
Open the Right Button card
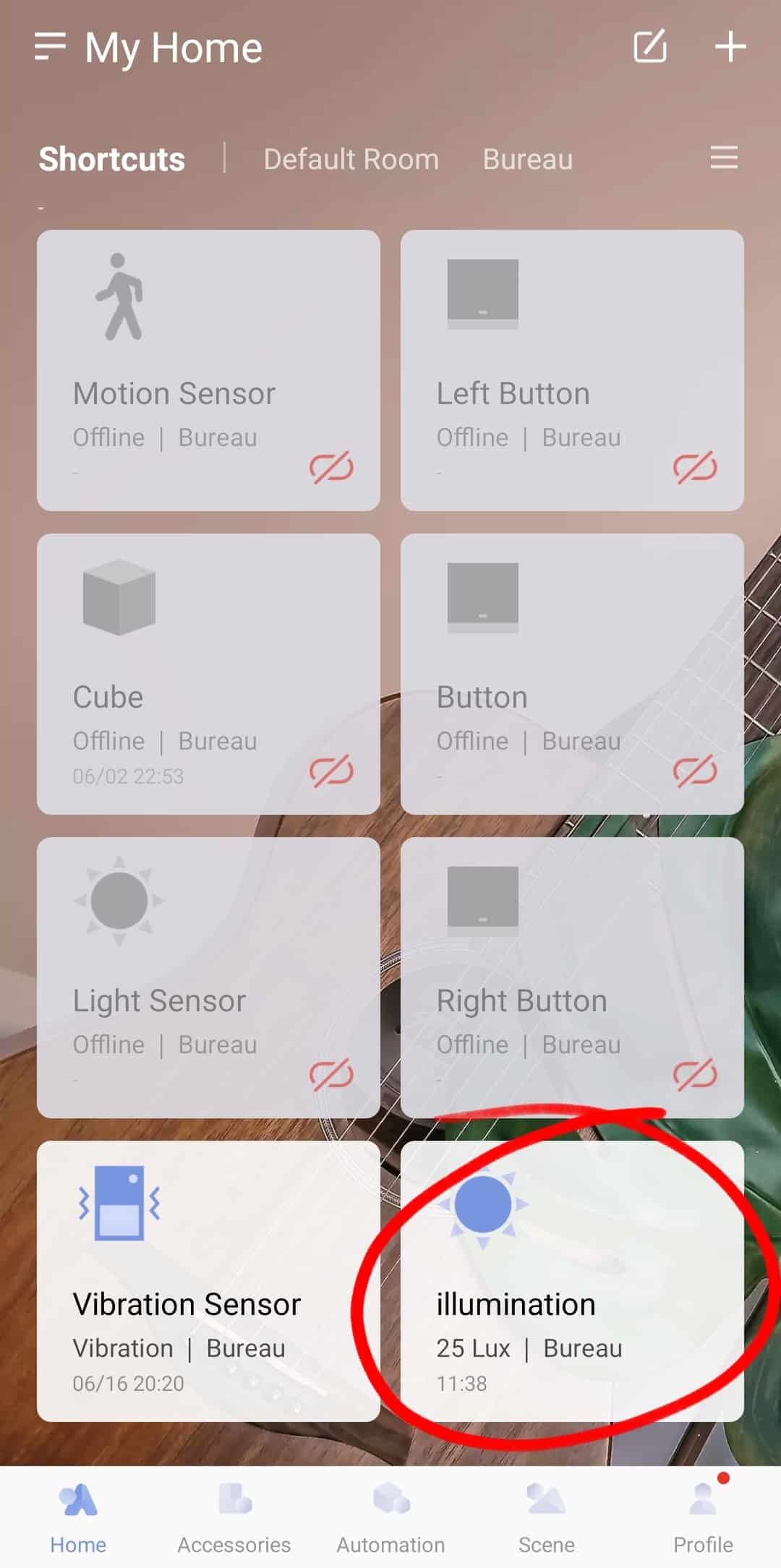pos(572,978)
